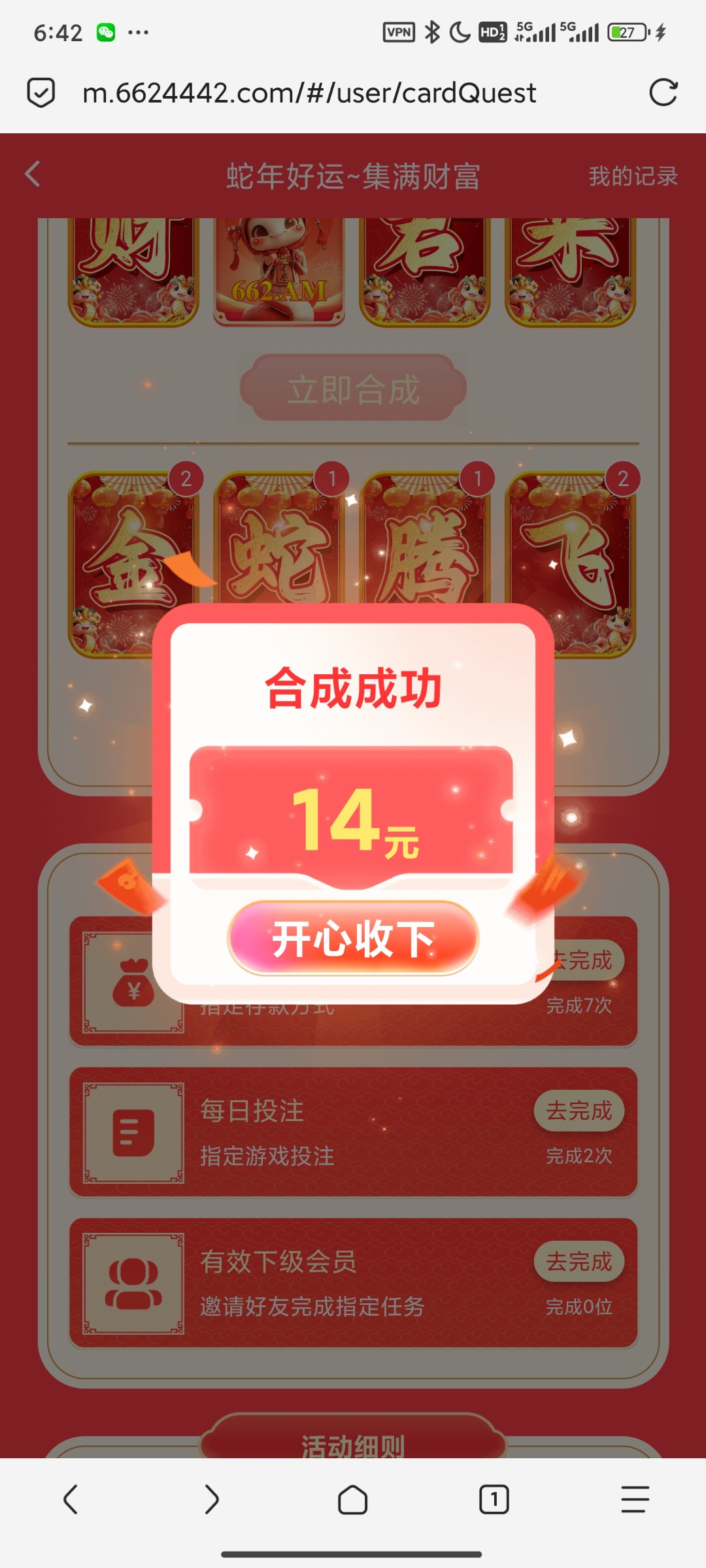Image resolution: width=706 pixels, height=1568 pixels.
Task: Go forward using the browser forward arrow
Action: point(211,1499)
